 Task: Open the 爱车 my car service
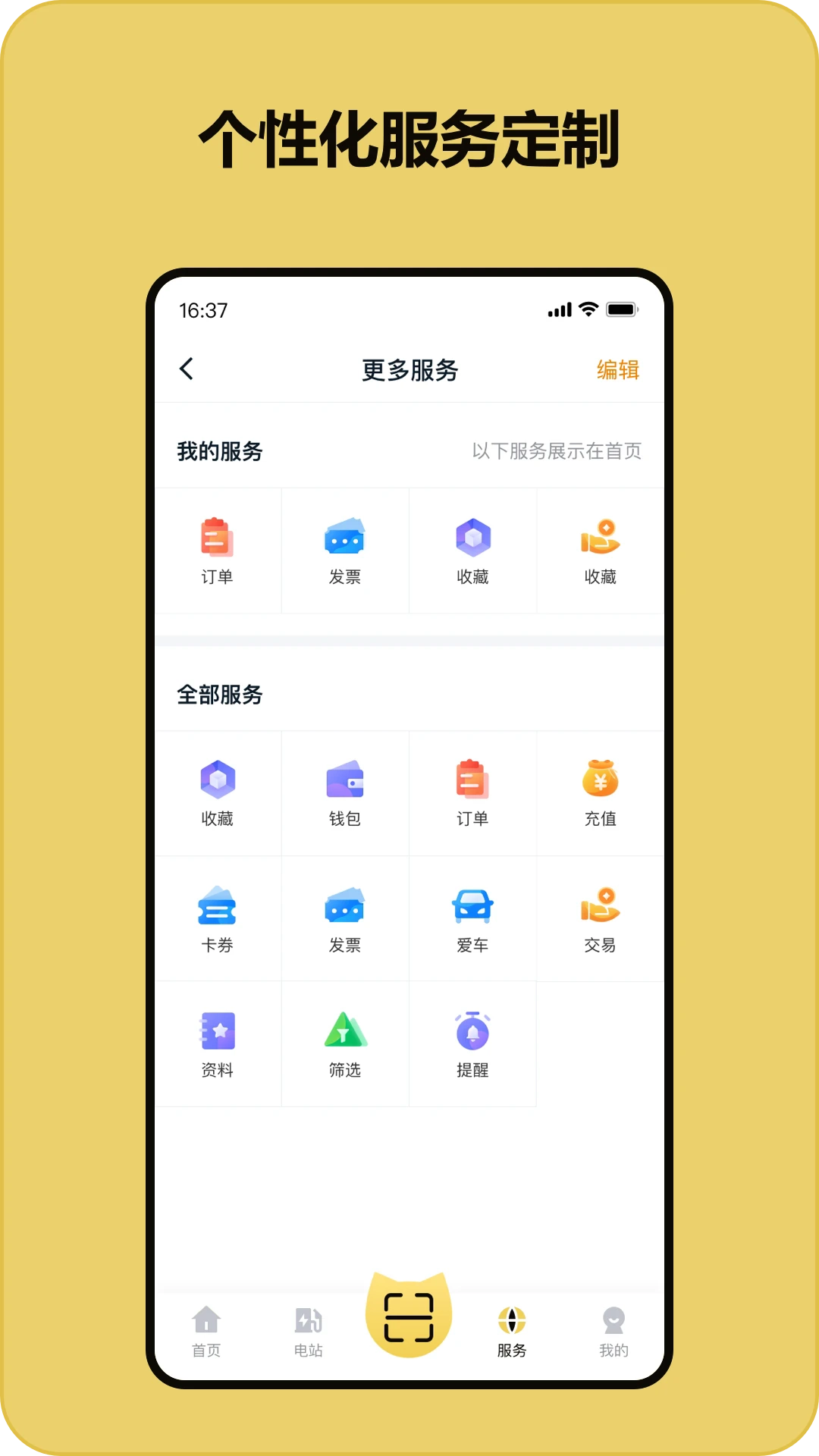[473, 919]
